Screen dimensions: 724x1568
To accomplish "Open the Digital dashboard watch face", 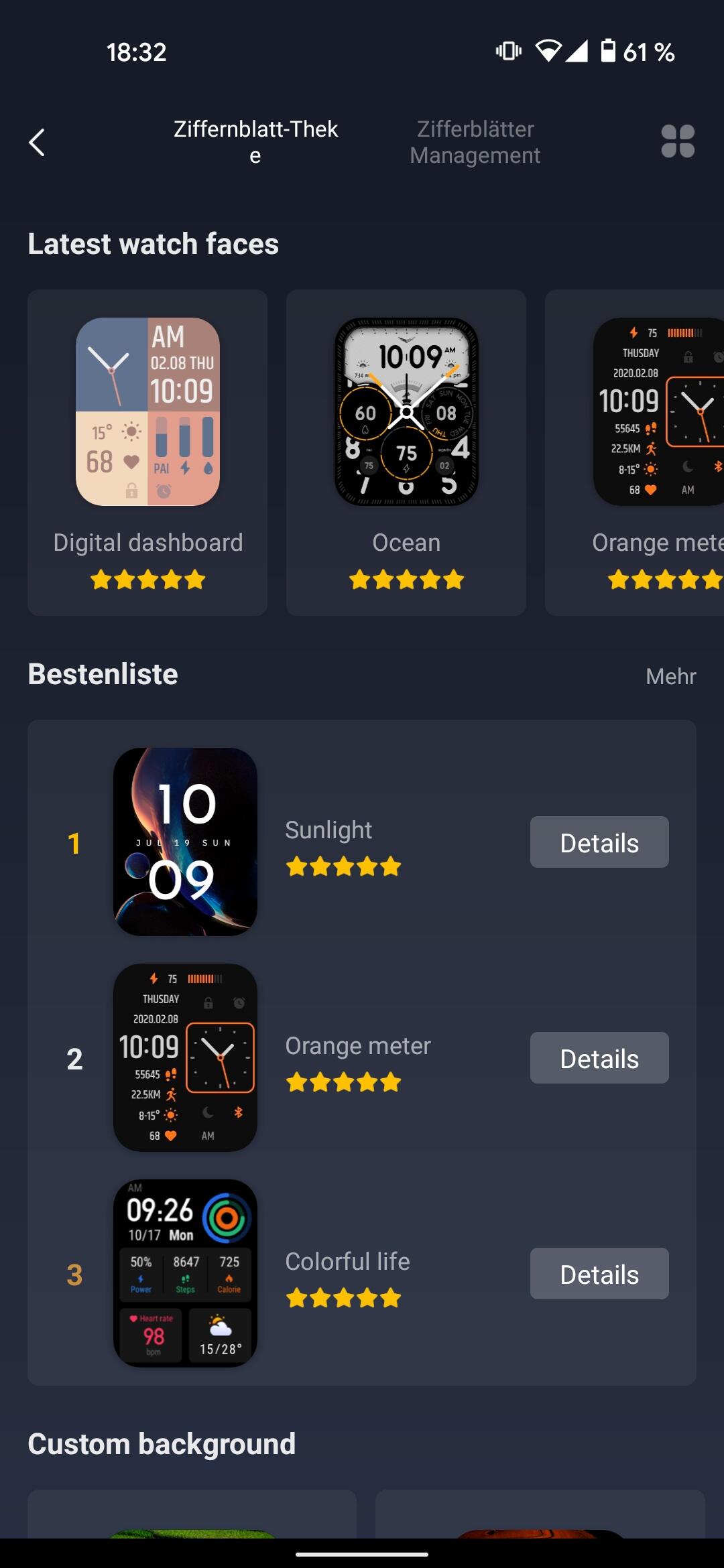I will click(147, 452).
